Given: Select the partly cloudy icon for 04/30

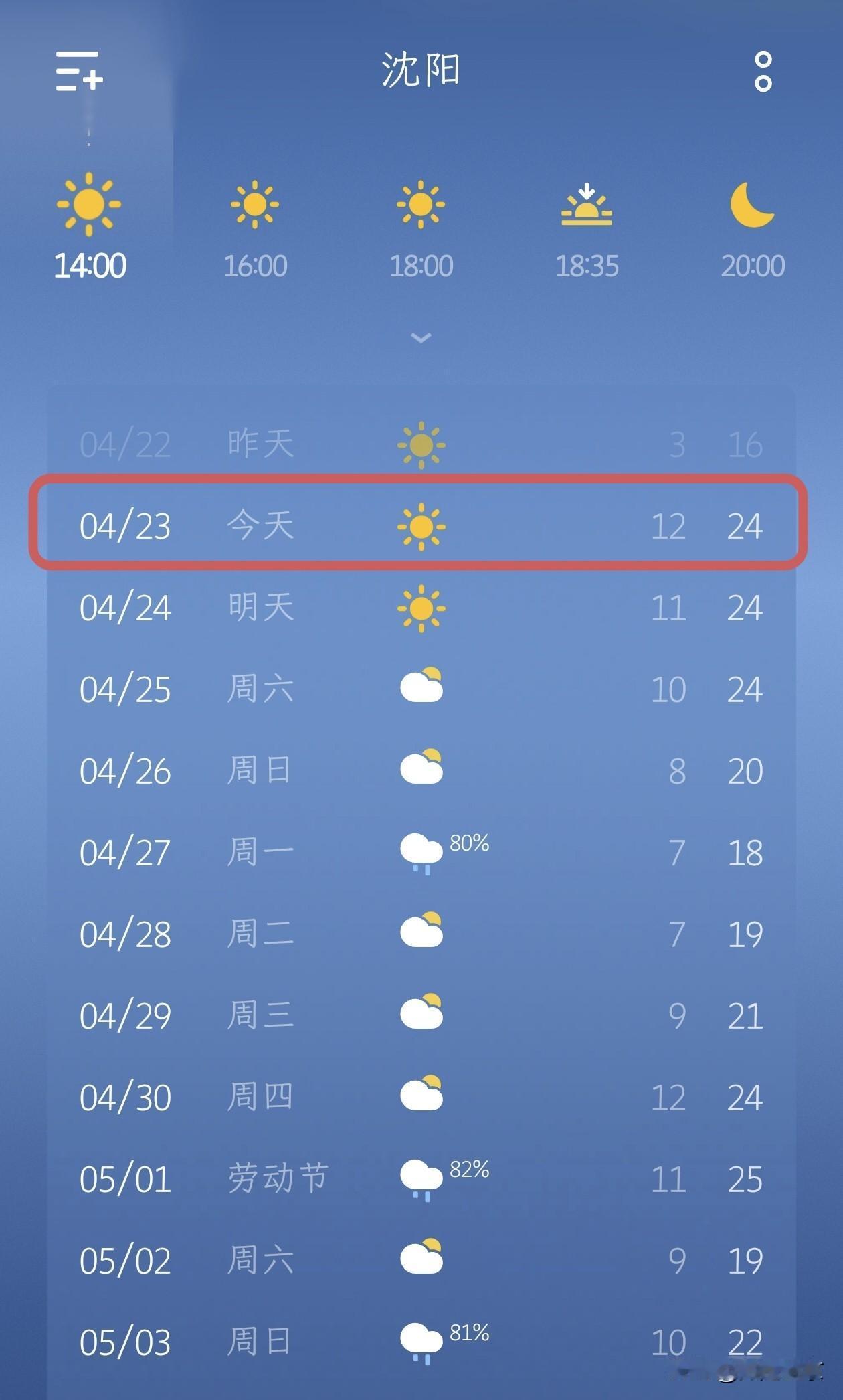Looking at the screenshot, I should [x=422, y=1096].
